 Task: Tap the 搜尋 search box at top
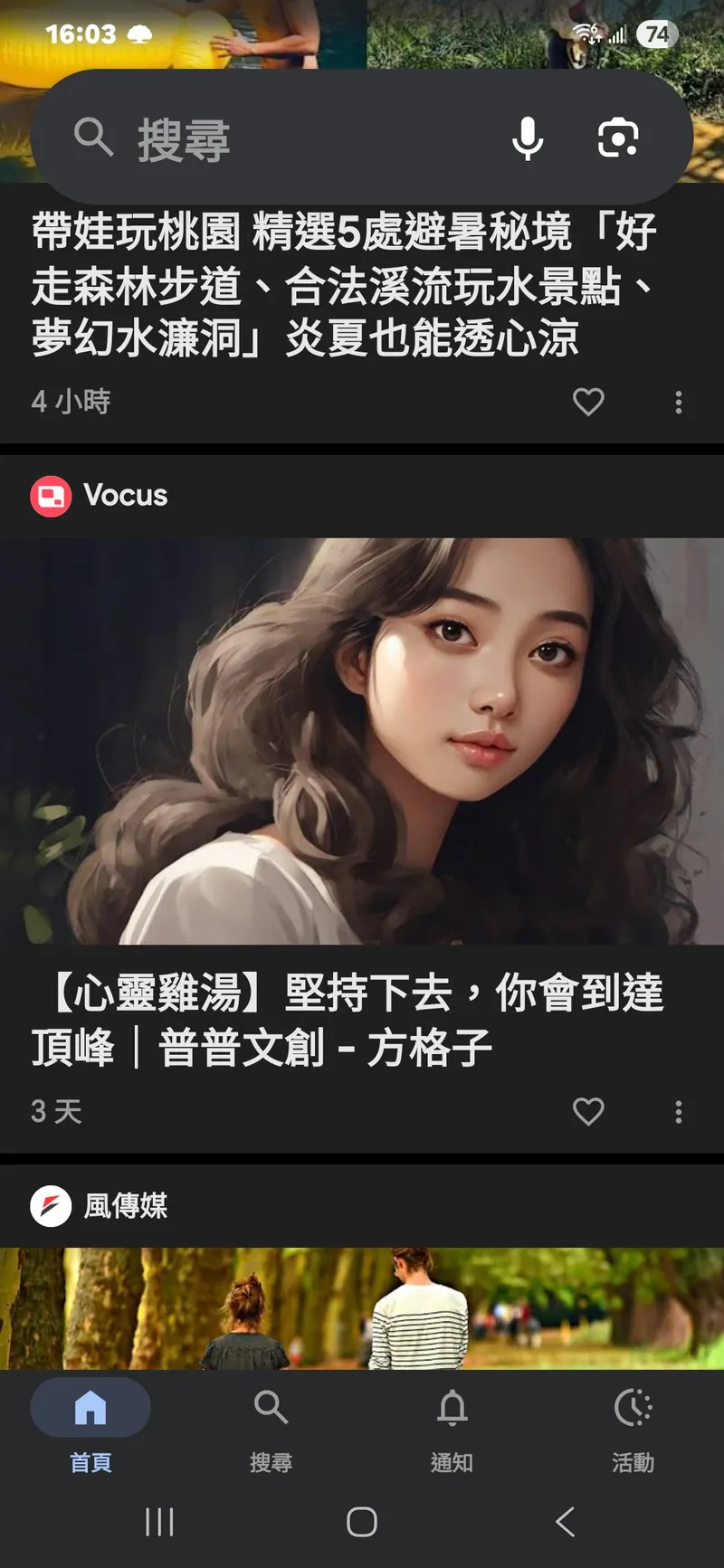coord(299,138)
